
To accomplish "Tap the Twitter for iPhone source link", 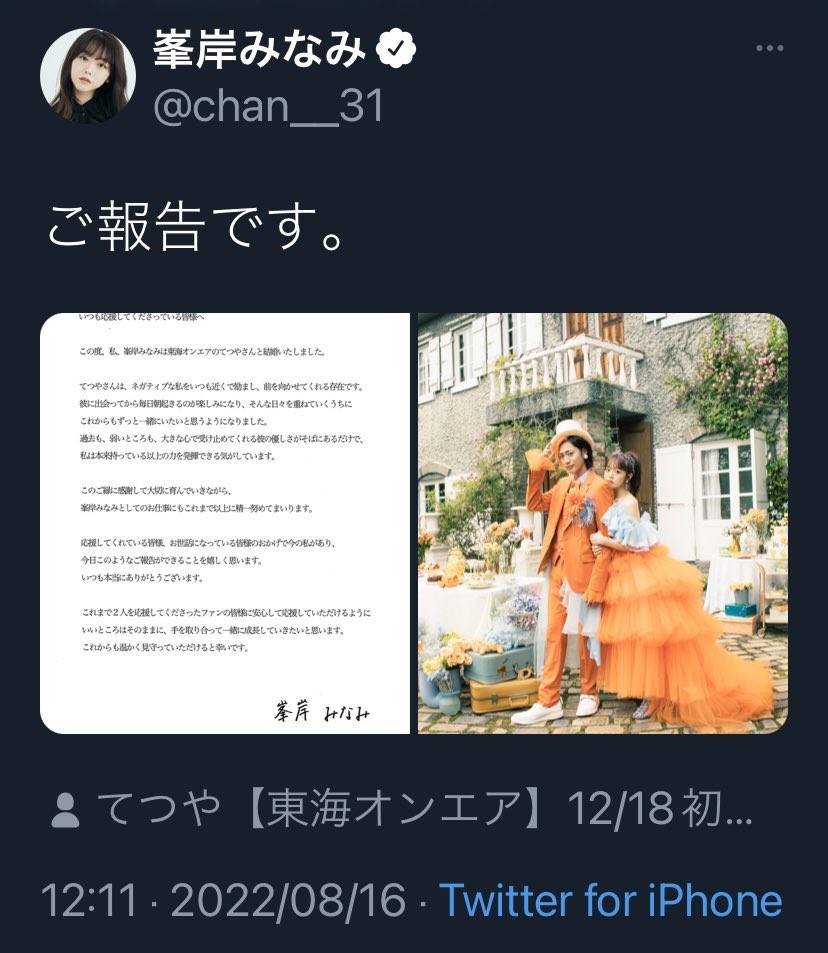I will pos(610,901).
